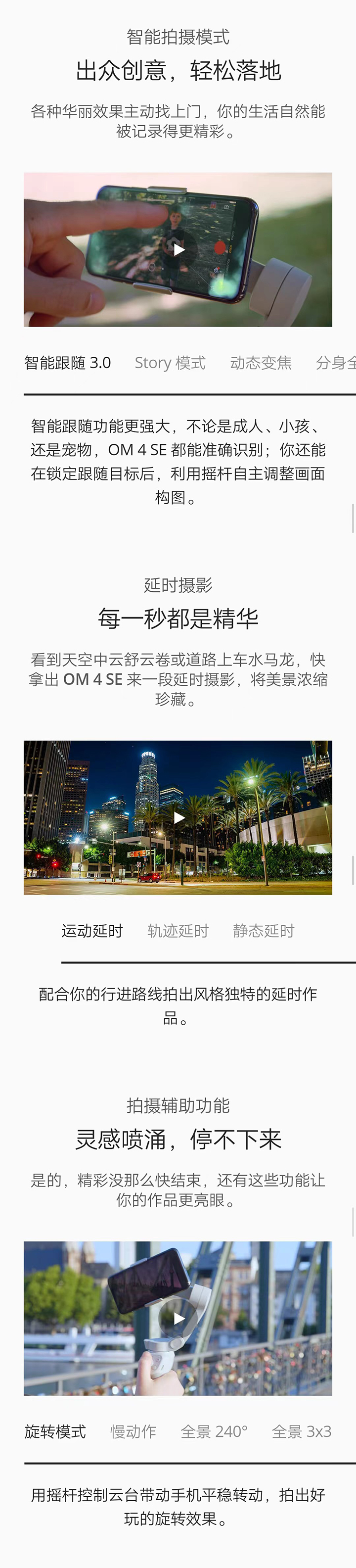
Task: Switch to the 慢动作 tab
Action: click(x=133, y=1431)
